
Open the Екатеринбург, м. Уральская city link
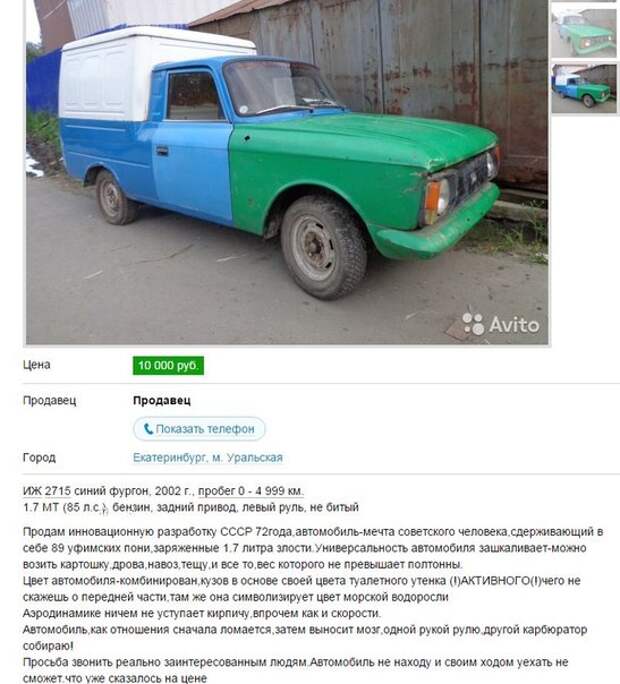coord(207,458)
